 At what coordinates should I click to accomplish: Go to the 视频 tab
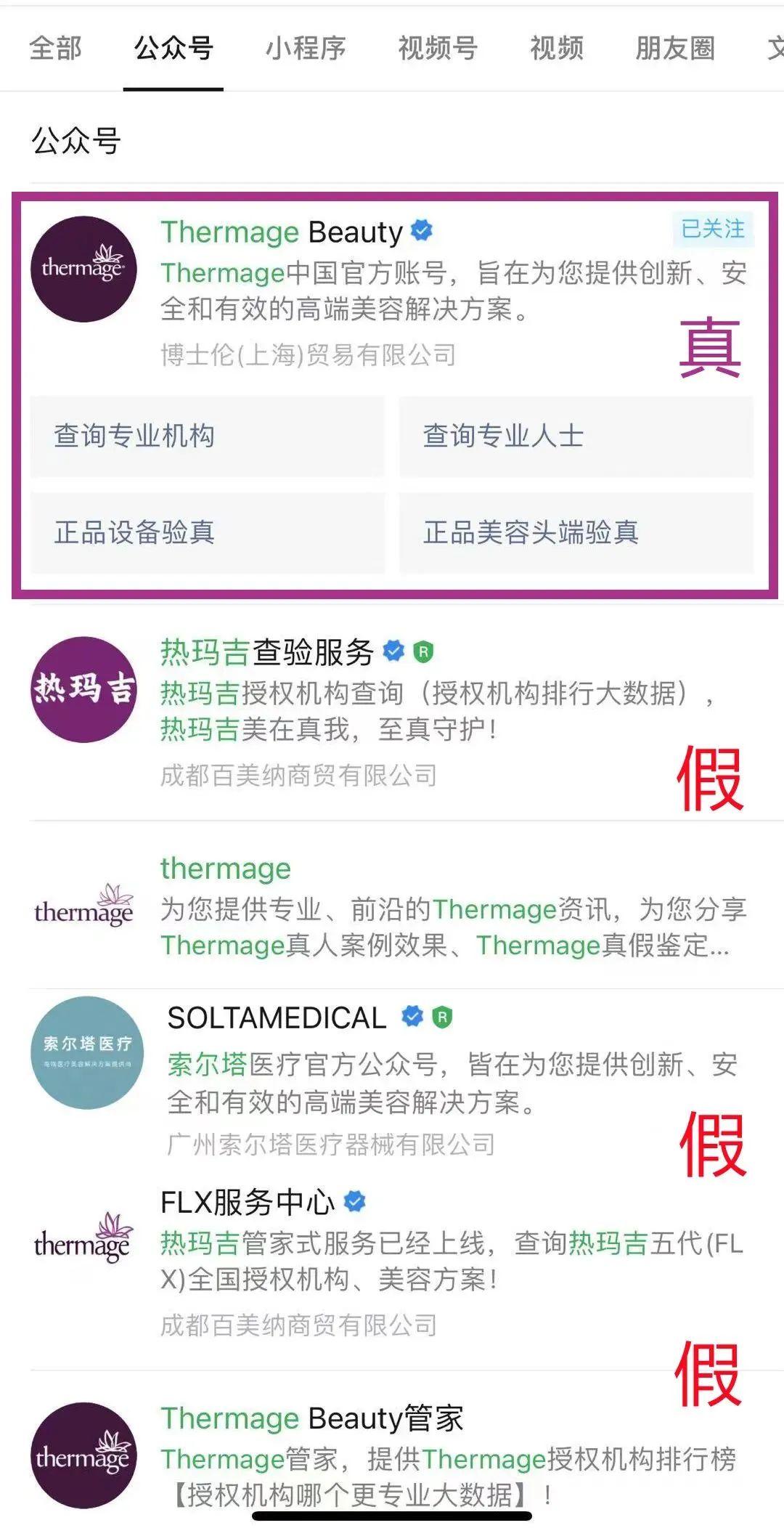click(557, 49)
